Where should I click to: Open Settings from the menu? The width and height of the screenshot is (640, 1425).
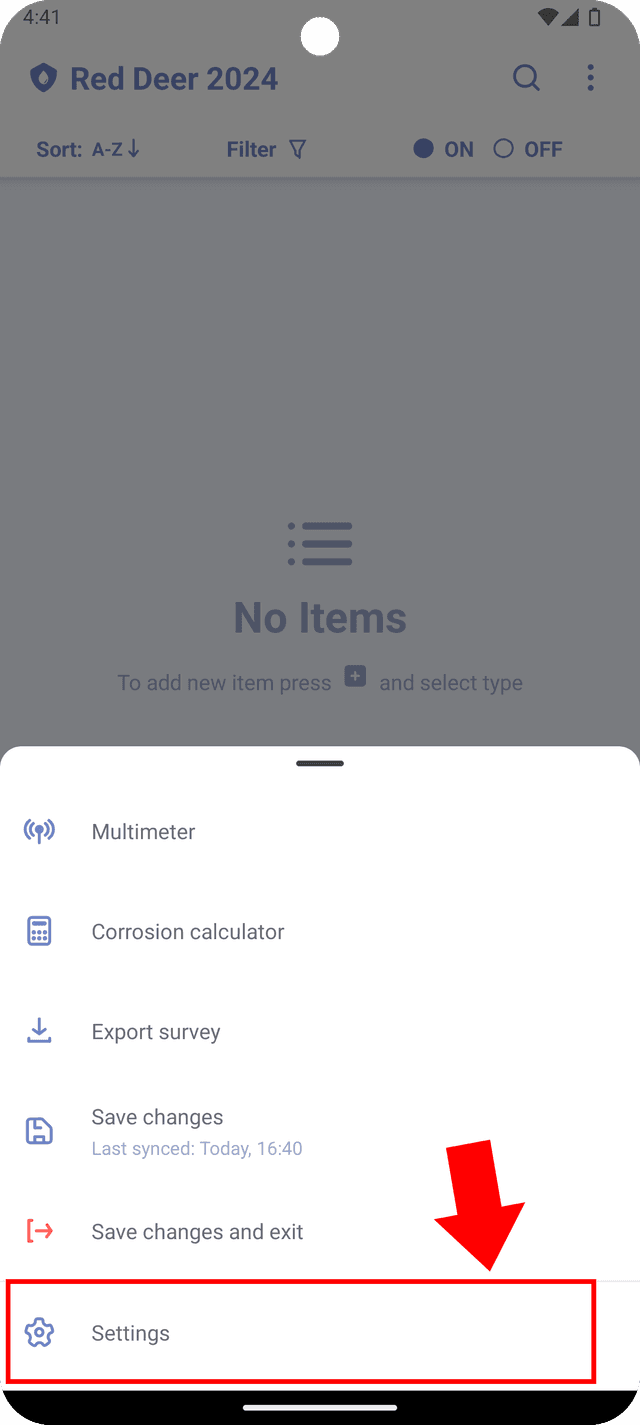(x=131, y=1333)
